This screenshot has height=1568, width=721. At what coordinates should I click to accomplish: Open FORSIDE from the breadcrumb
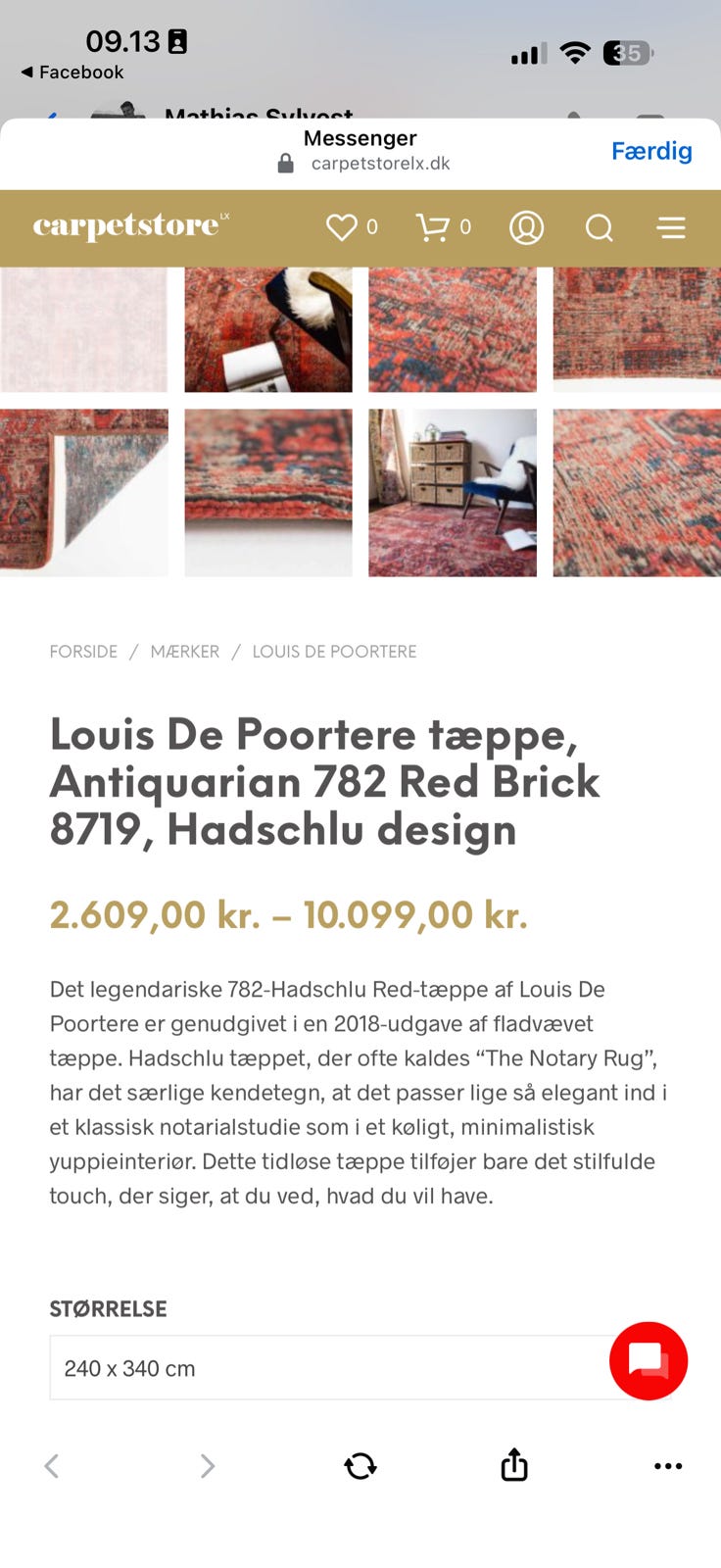tap(82, 651)
